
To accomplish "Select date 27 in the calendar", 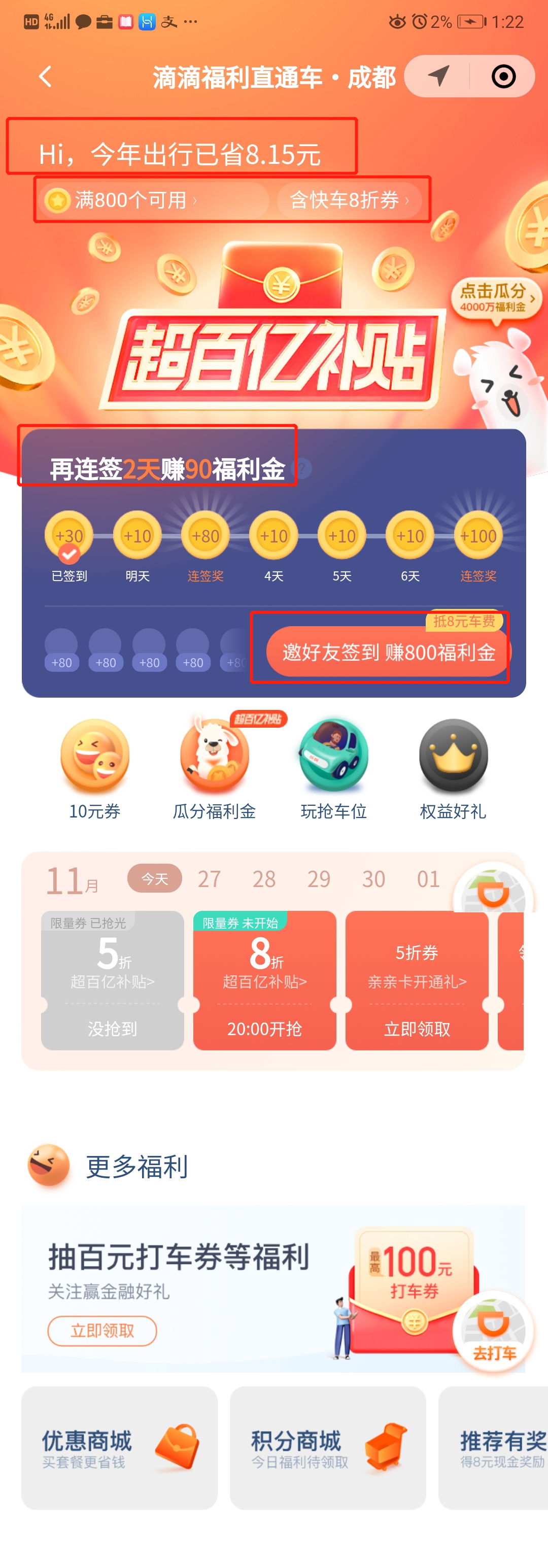I will (209, 879).
